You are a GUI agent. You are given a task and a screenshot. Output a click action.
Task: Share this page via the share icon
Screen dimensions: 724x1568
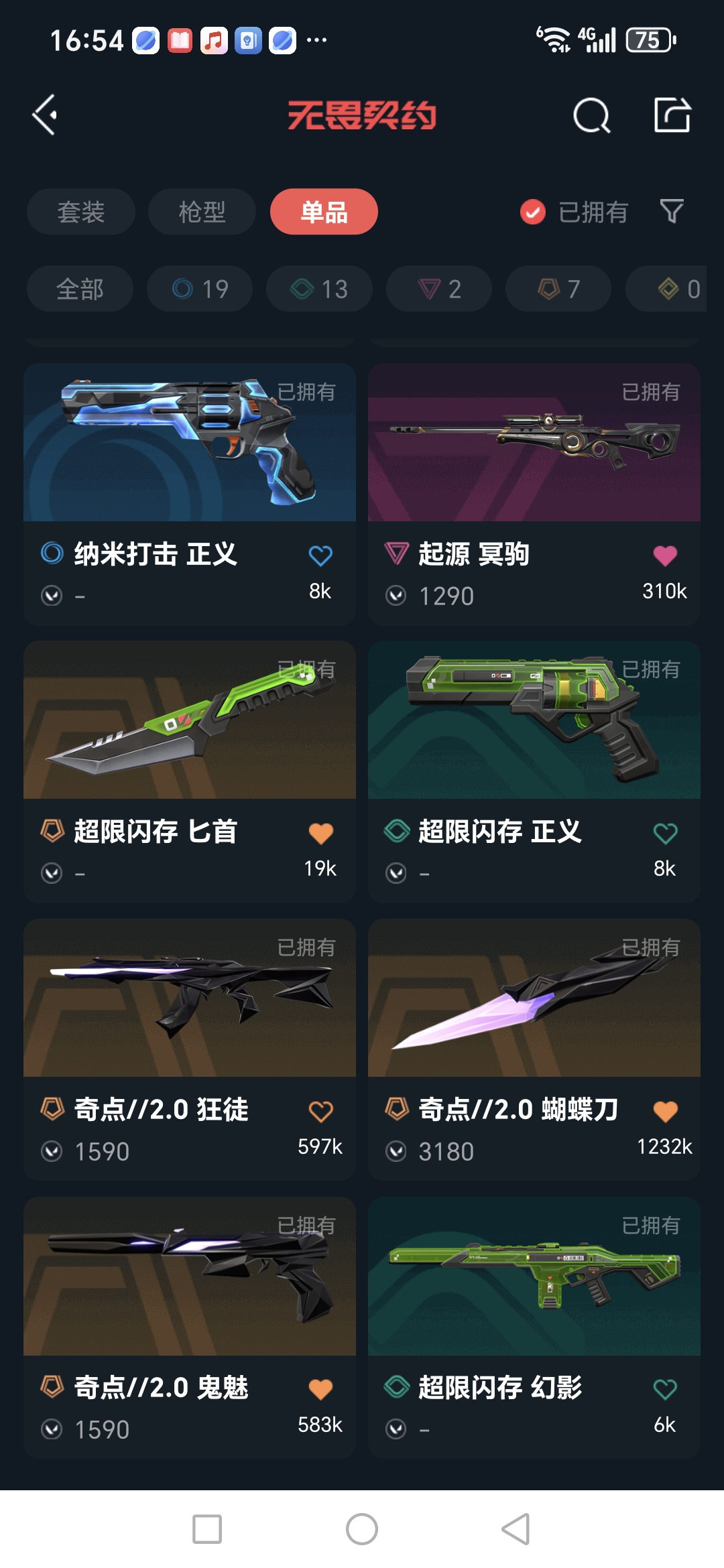pos(672,115)
